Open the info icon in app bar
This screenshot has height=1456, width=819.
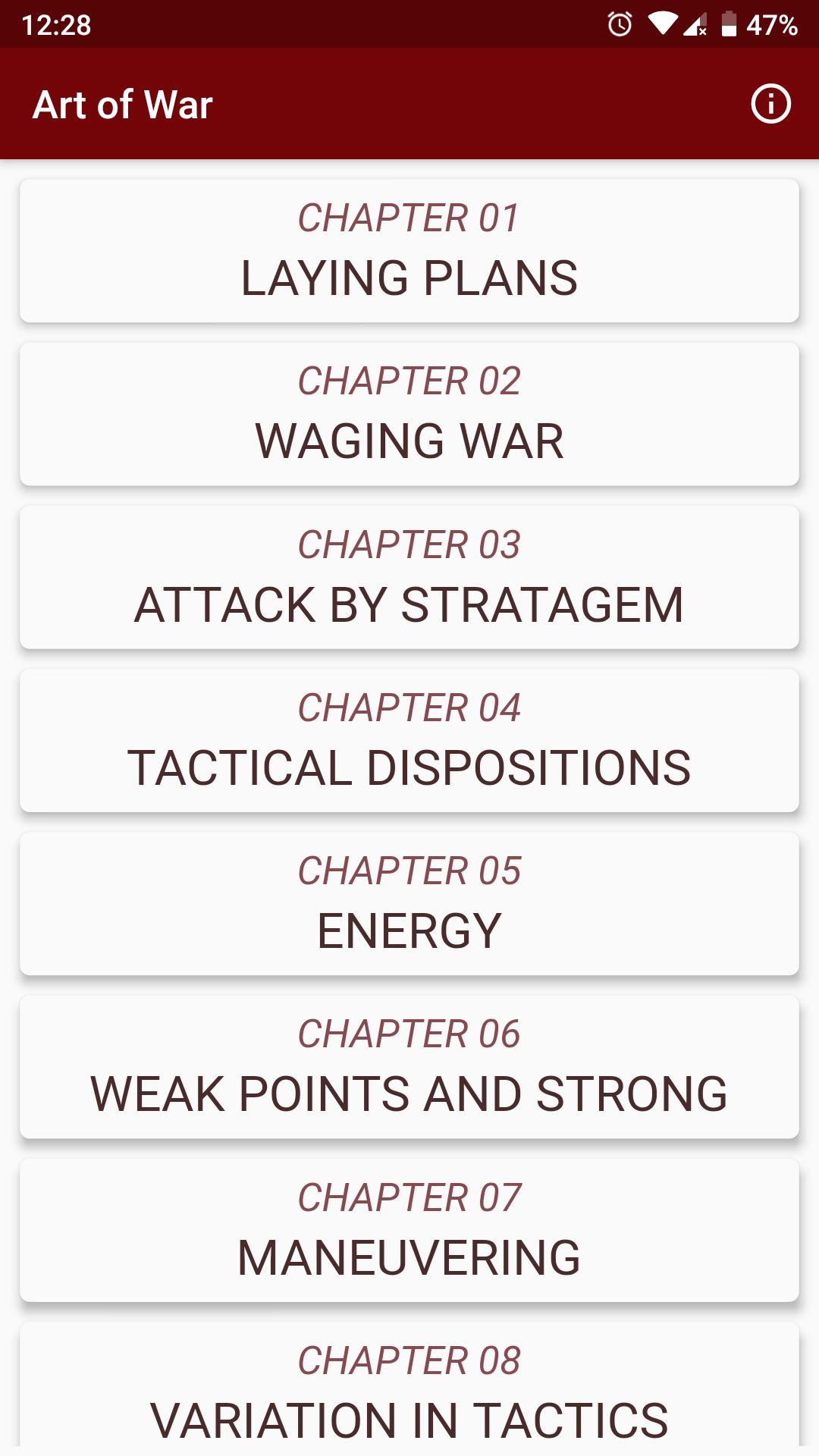770,104
